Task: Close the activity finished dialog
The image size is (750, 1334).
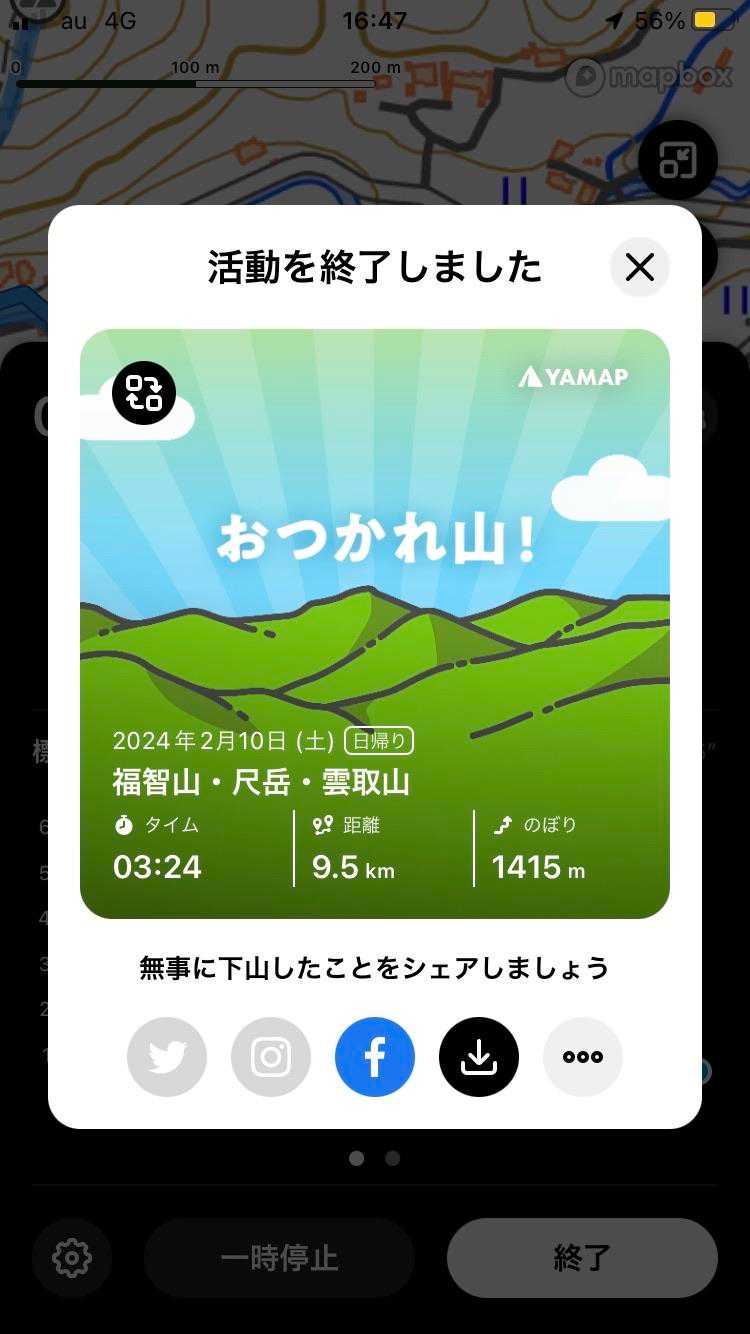Action: coord(639,267)
